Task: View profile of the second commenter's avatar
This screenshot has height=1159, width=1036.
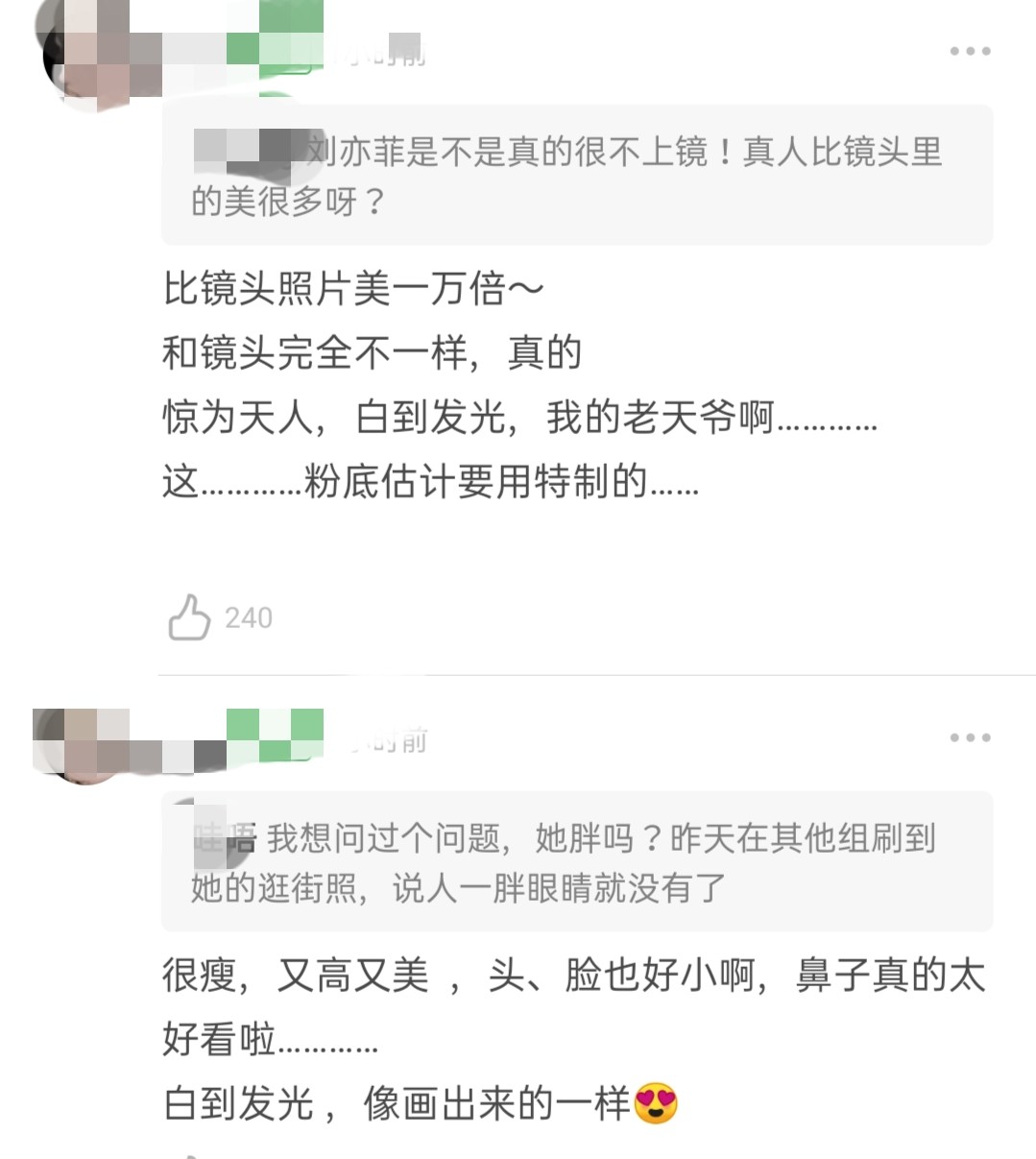Action: [x=82, y=744]
